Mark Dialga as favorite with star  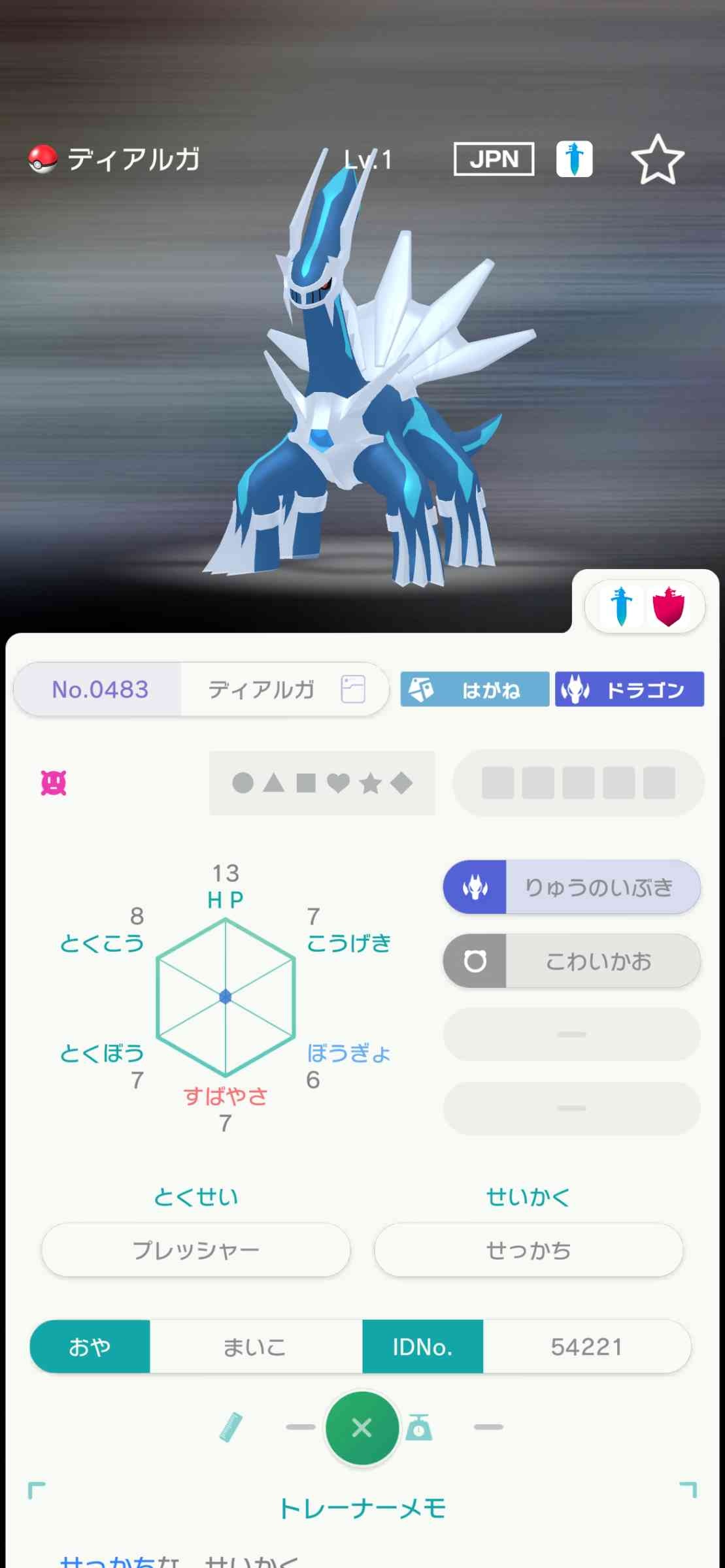click(x=657, y=159)
